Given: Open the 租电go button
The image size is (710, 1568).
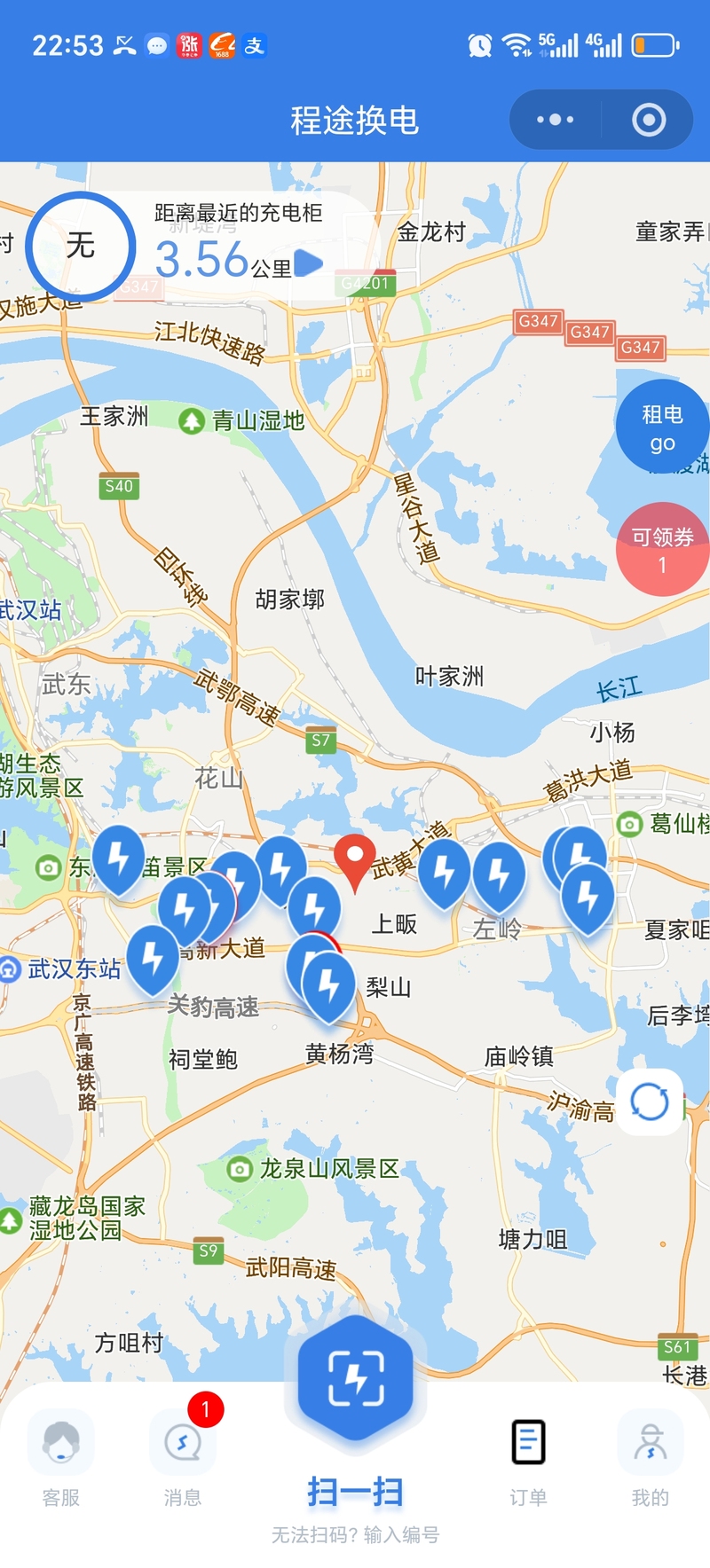Looking at the screenshot, I should [662, 427].
